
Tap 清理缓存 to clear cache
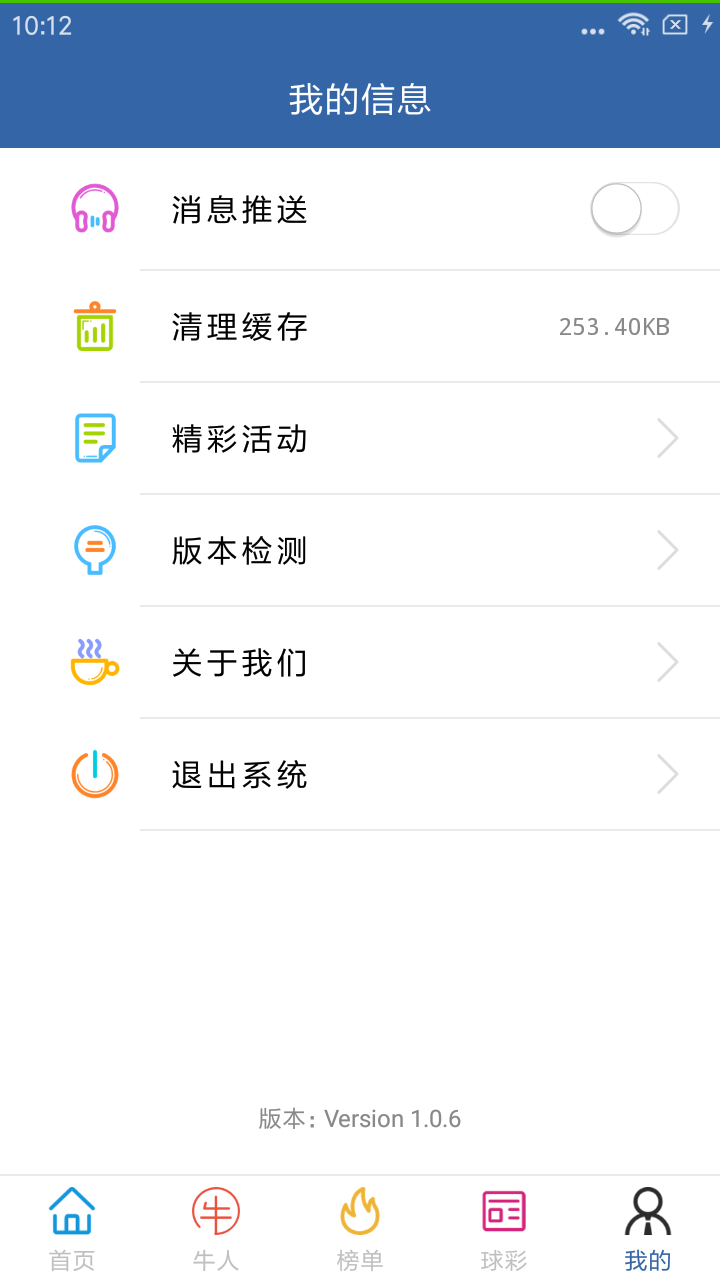[240, 325]
